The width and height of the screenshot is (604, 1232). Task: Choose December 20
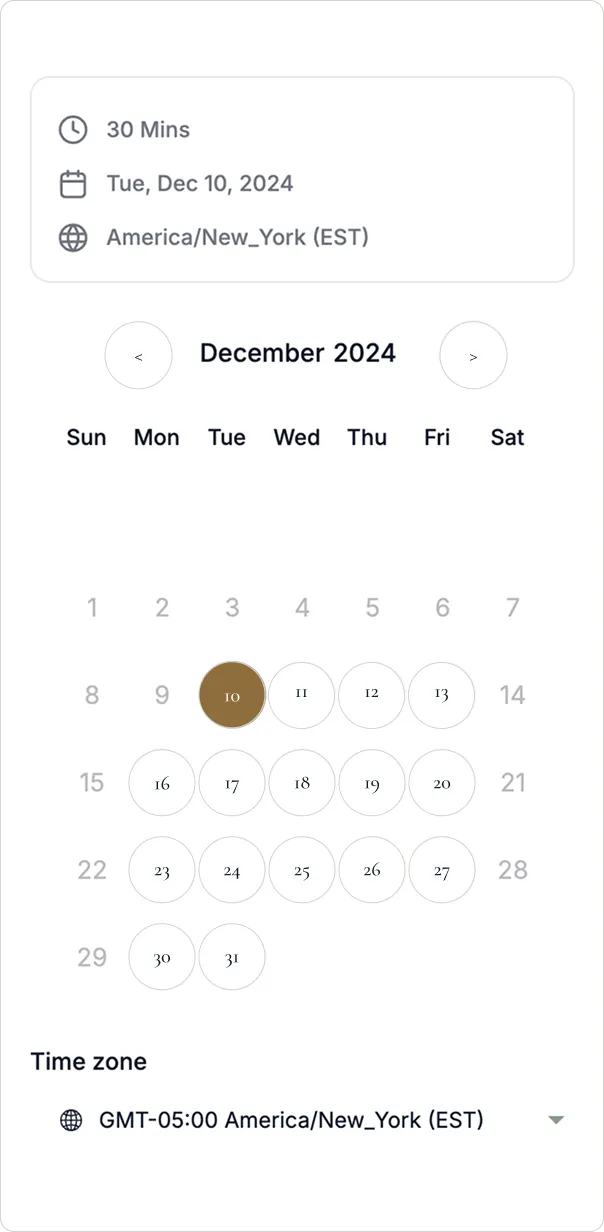(442, 783)
